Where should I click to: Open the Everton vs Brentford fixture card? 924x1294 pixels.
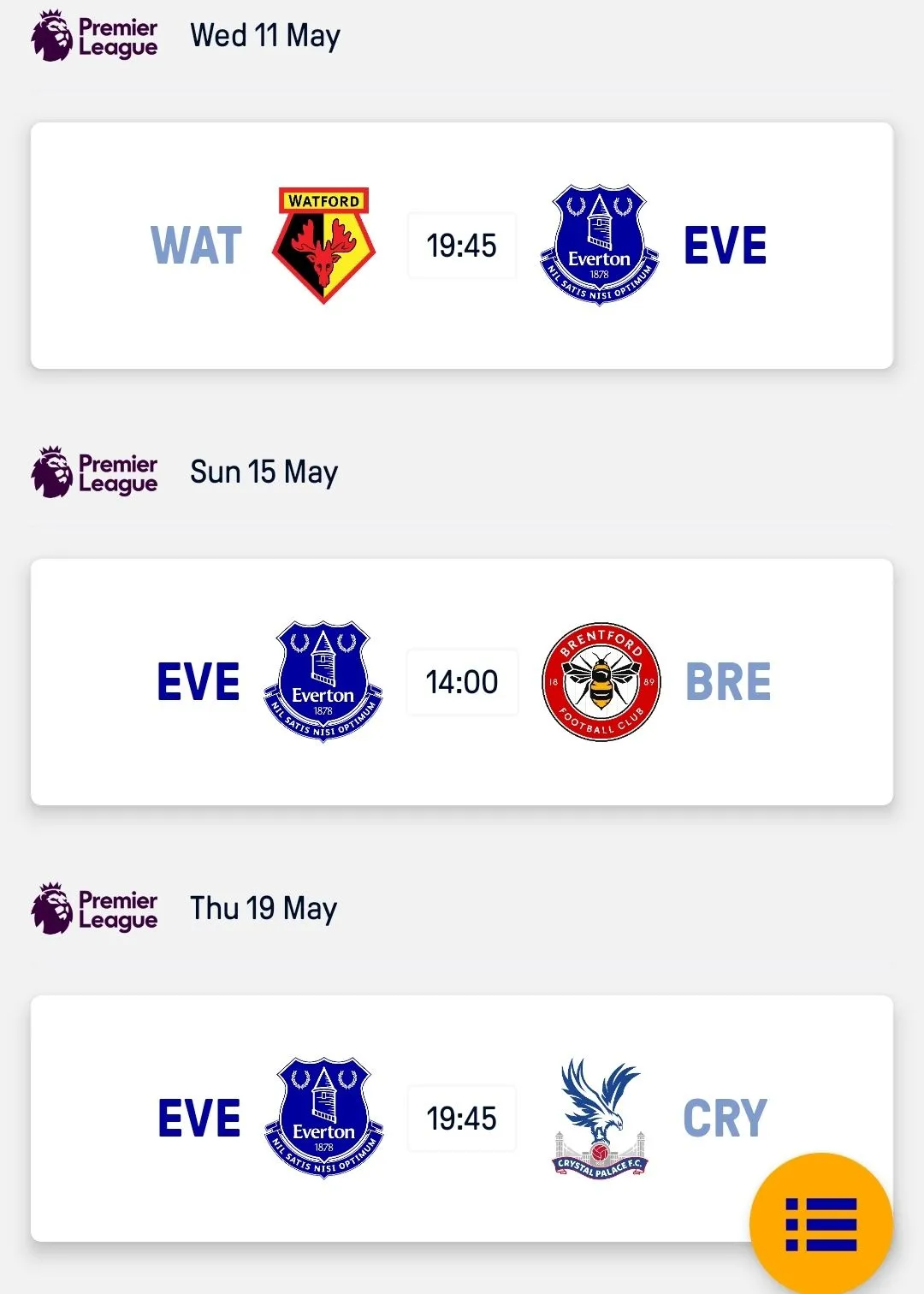pyautogui.click(x=462, y=682)
